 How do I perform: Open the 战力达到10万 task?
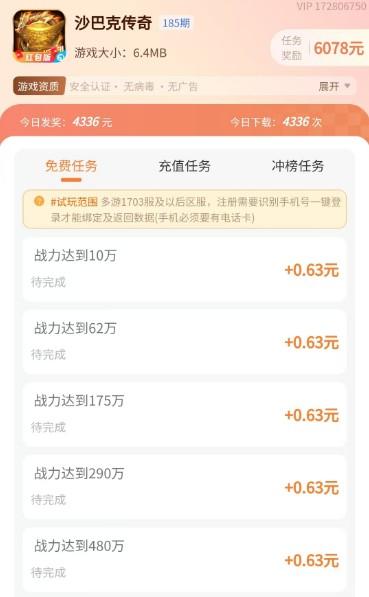(x=184, y=269)
